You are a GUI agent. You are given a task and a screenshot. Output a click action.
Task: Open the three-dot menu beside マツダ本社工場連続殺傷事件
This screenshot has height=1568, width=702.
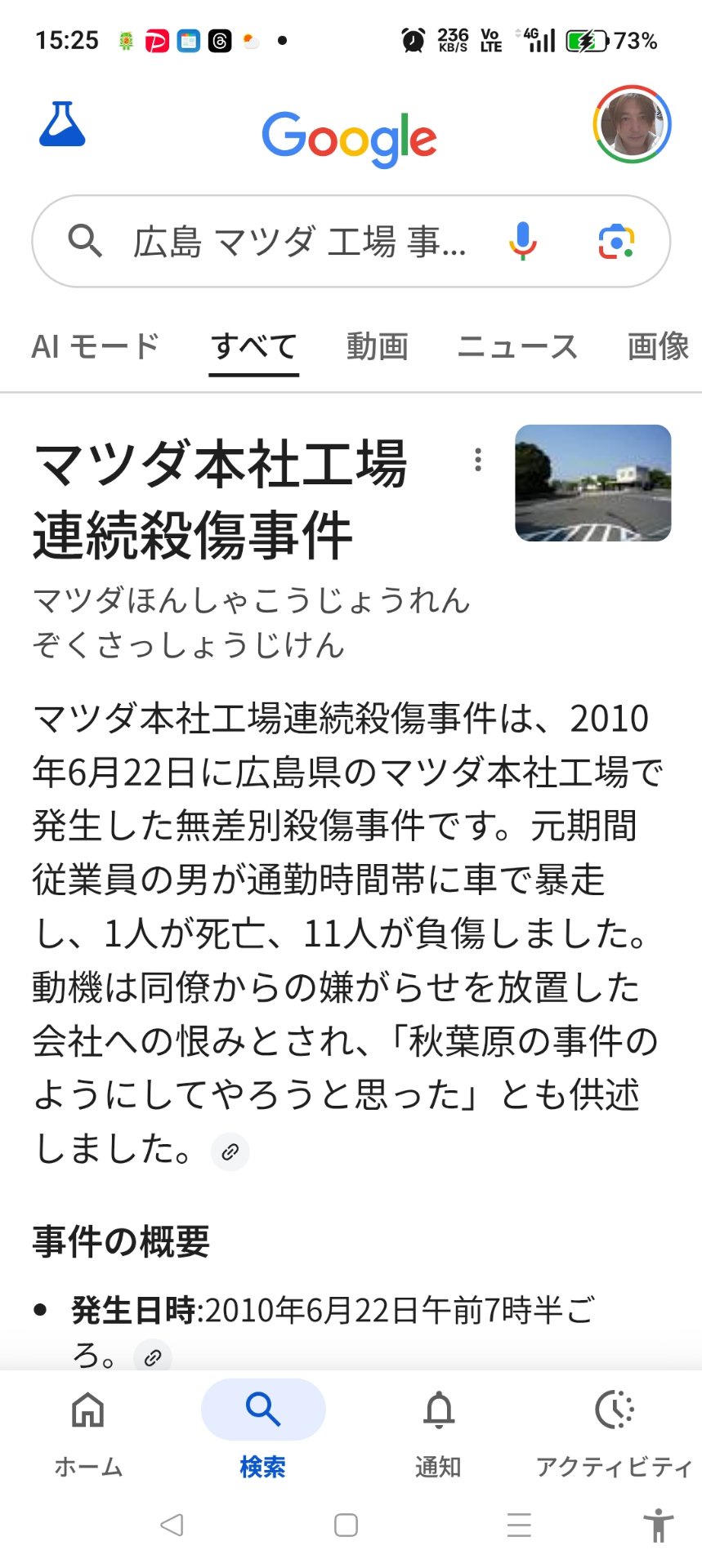[x=478, y=460]
